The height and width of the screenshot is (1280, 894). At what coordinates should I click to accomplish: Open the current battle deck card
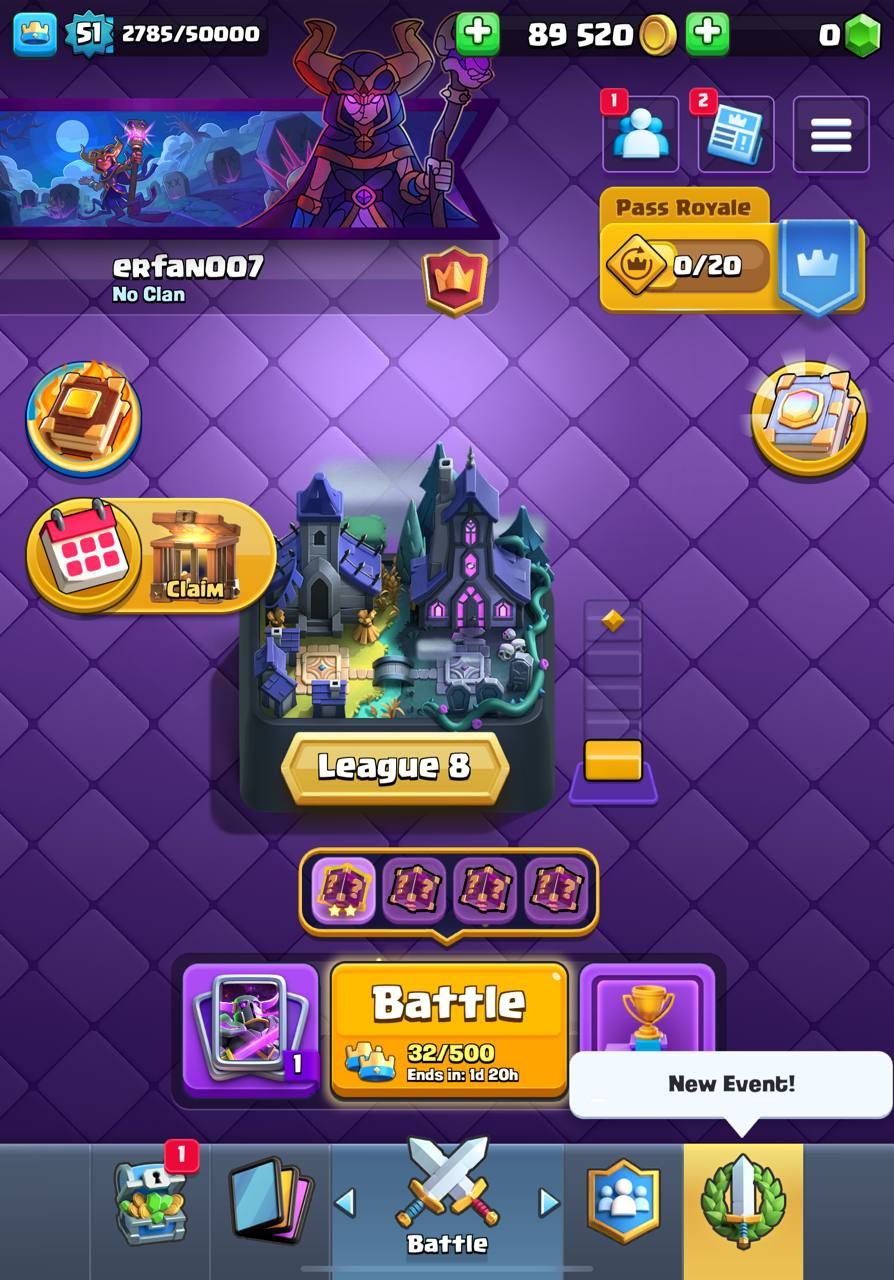click(x=250, y=1030)
